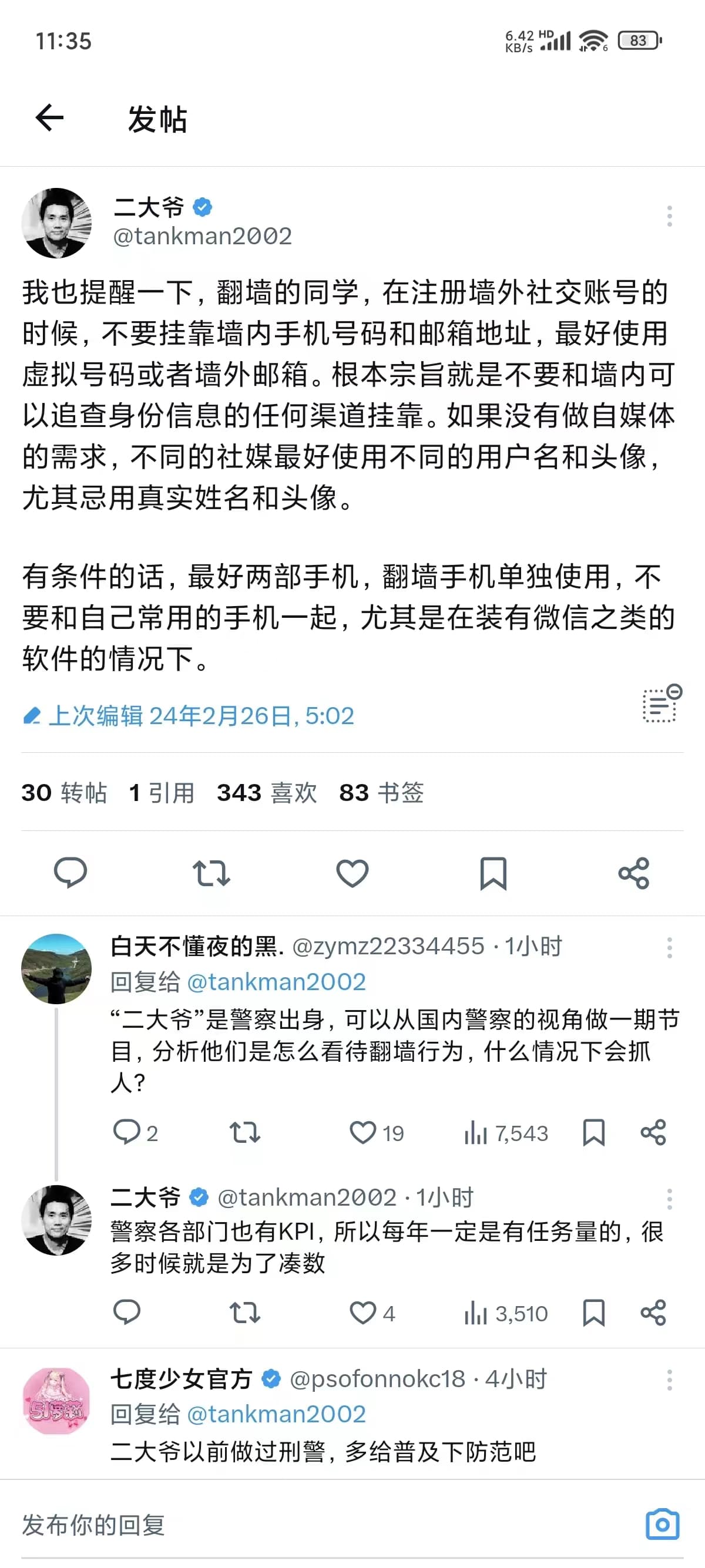Tap @tankman2002 mention in 七度少女官方's reply
705x1568 pixels.
[x=276, y=1414]
